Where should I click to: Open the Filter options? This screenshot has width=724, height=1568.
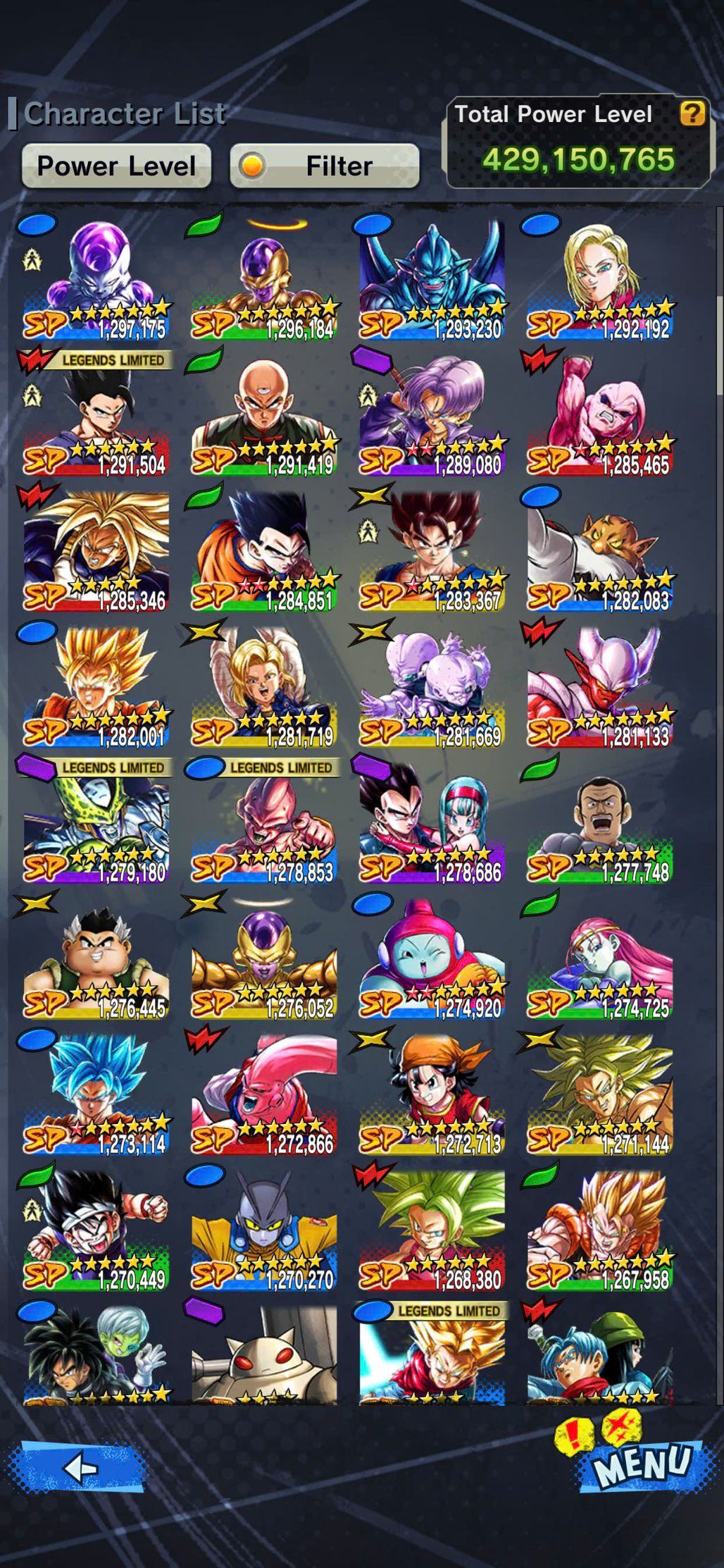[325, 166]
